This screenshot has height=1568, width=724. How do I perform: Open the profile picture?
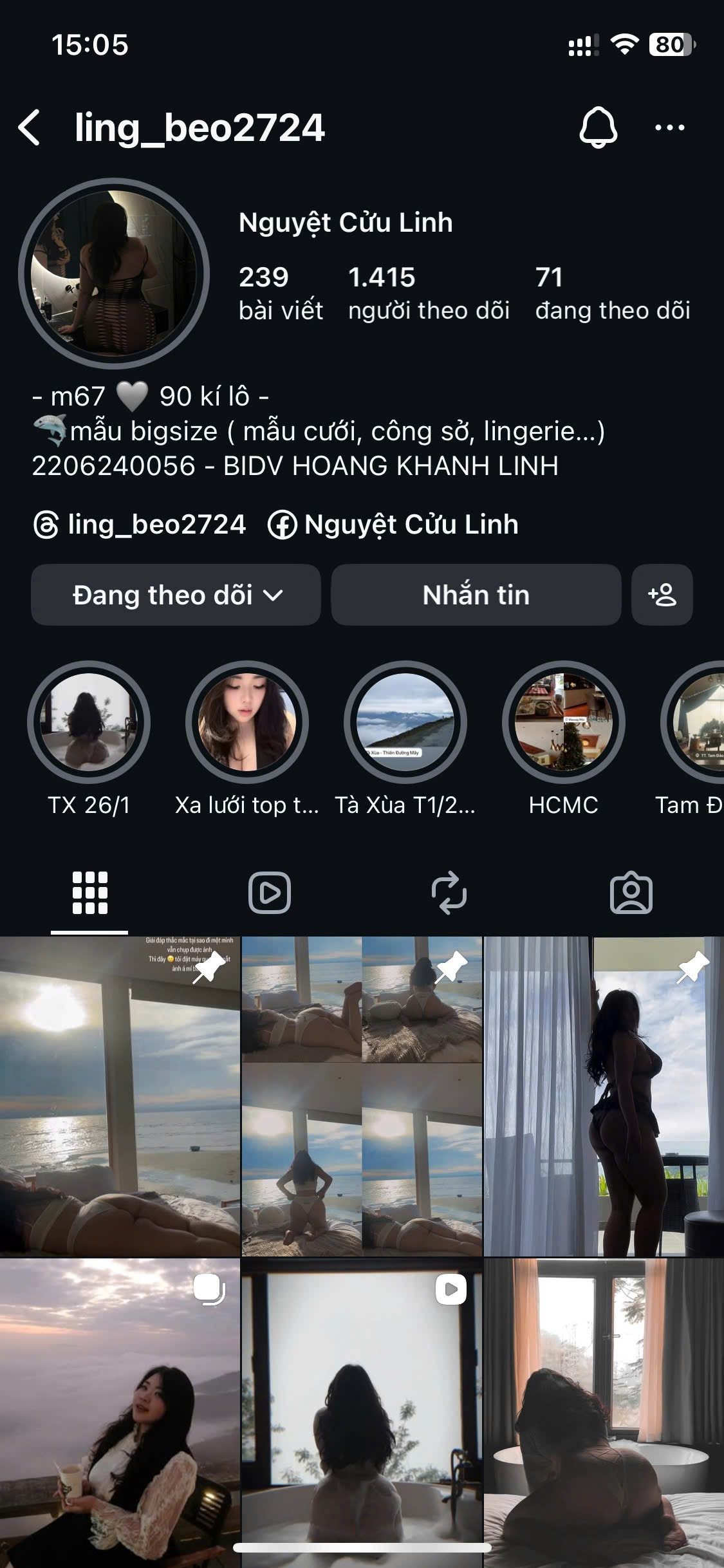coord(114,273)
